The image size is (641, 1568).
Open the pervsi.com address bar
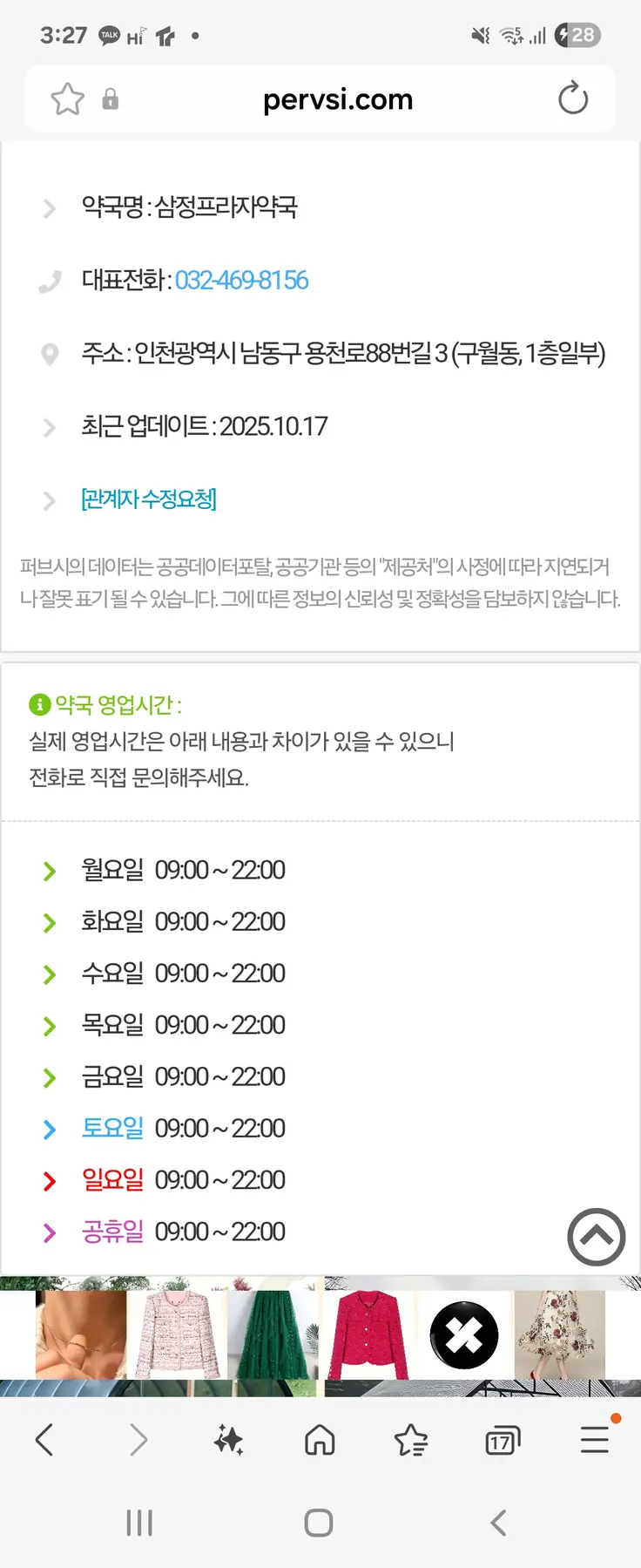point(338,99)
